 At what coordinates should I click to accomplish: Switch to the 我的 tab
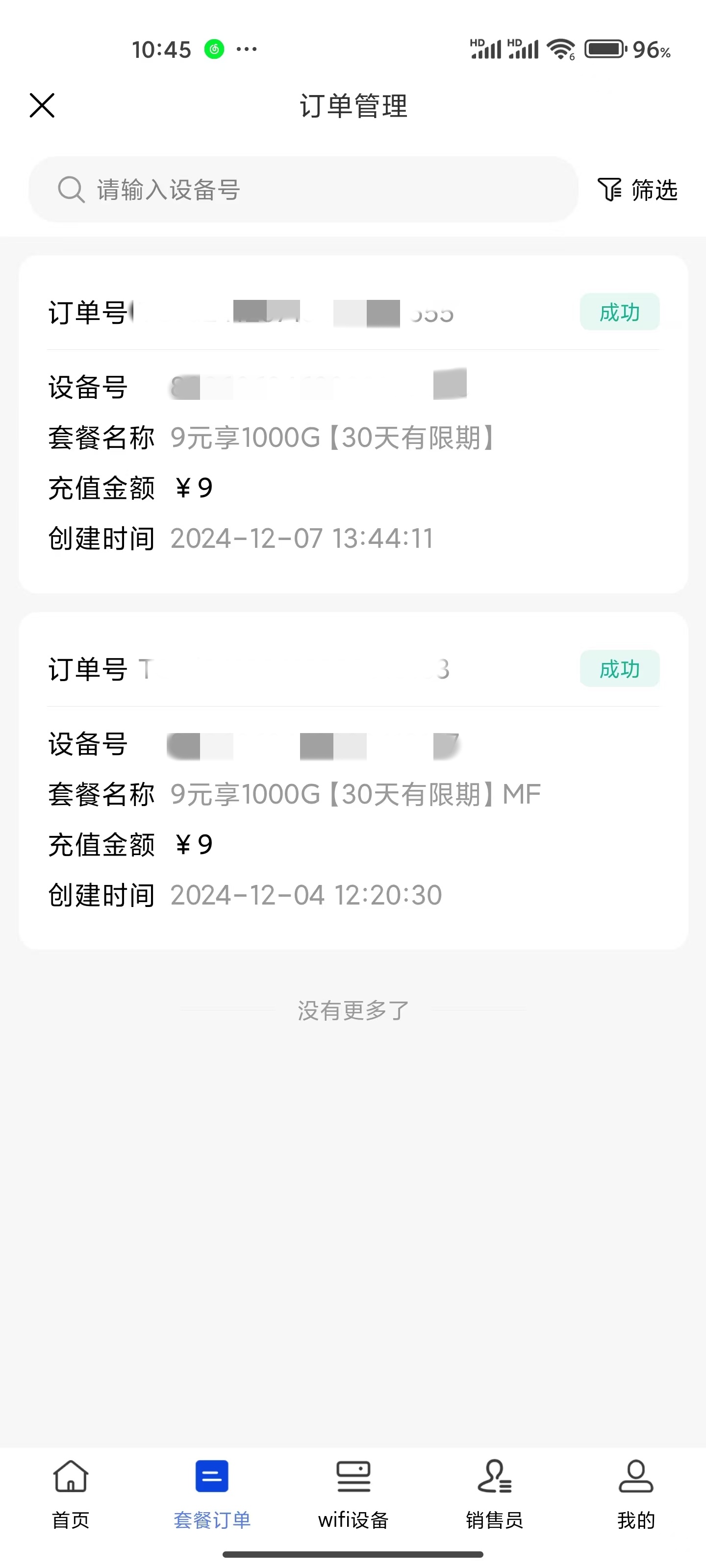point(636,1494)
